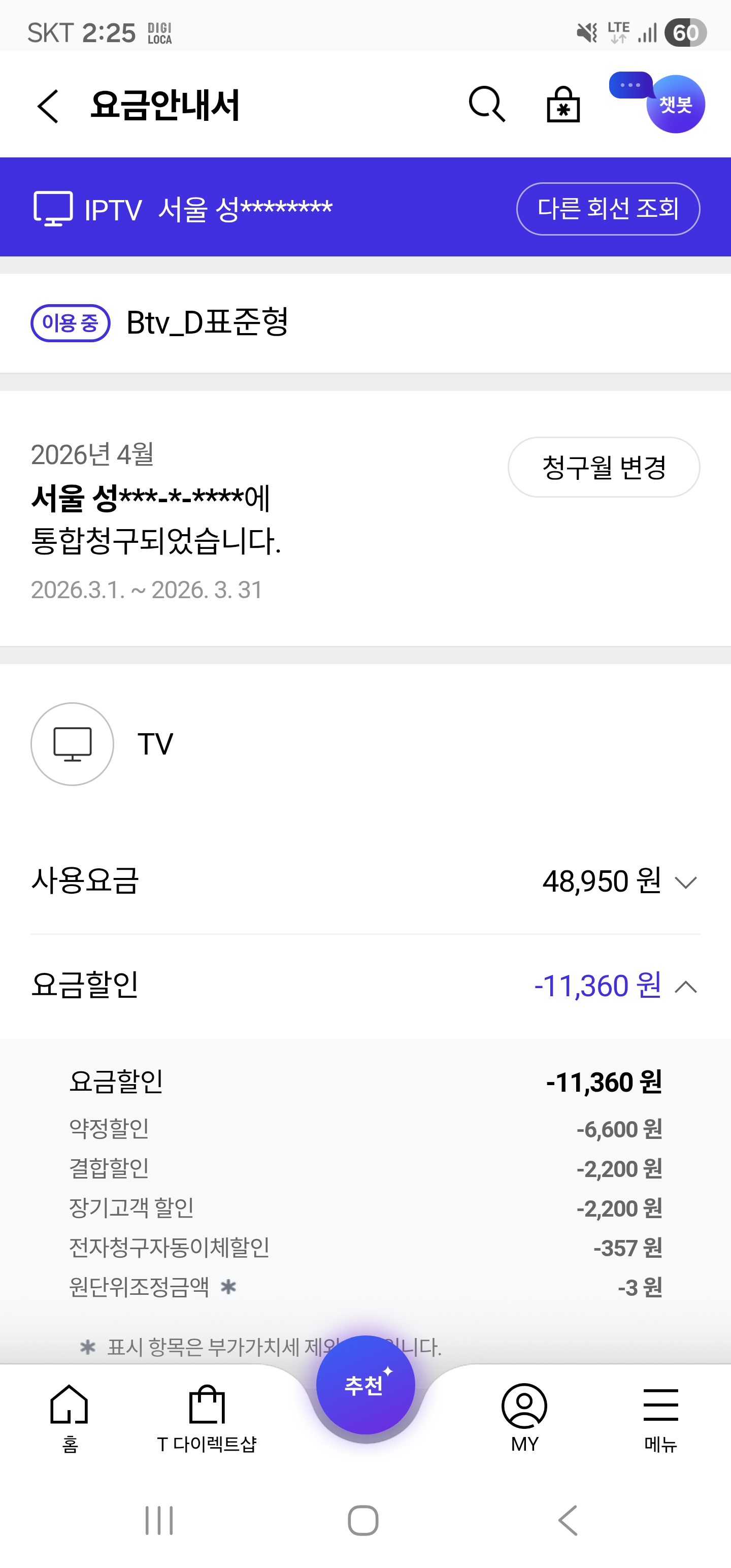The width and height of the screenshot is (731, 1568).
Task: Open the T 다이렉트샵 tab
Action: pyautogui.click(x=207, y=1418)
